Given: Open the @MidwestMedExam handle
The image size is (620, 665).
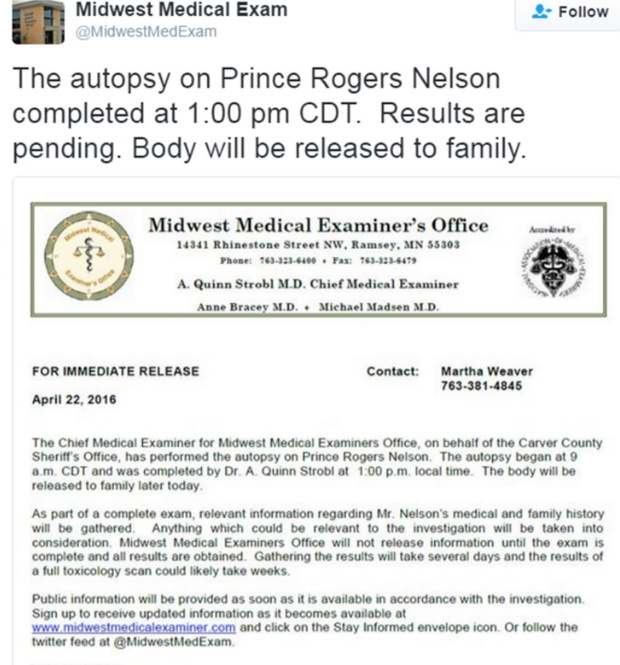Looking at the screenshot, I should 146,32.
